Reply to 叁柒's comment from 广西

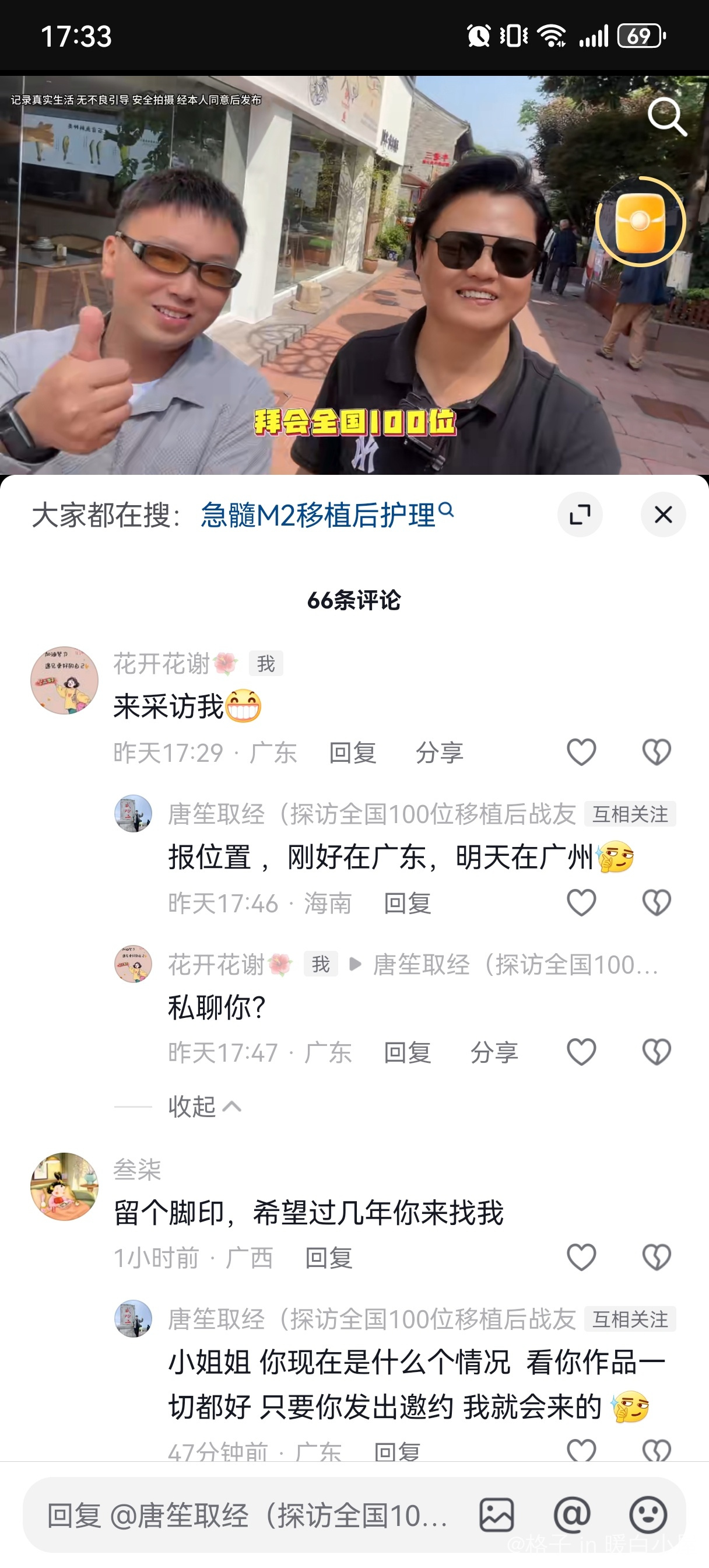click(x=329, y=1258)
